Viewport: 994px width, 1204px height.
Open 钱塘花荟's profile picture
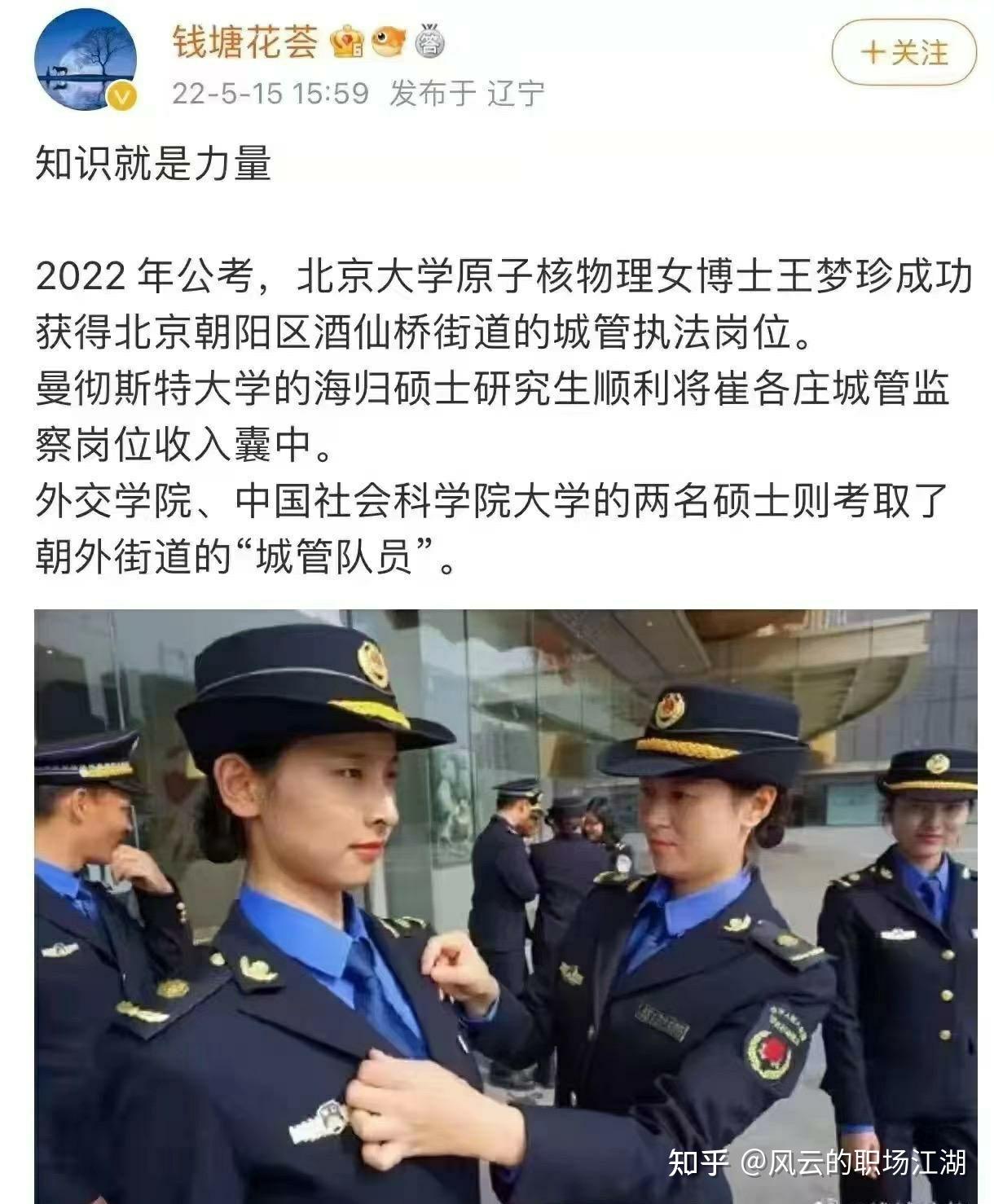click(86, 59)
